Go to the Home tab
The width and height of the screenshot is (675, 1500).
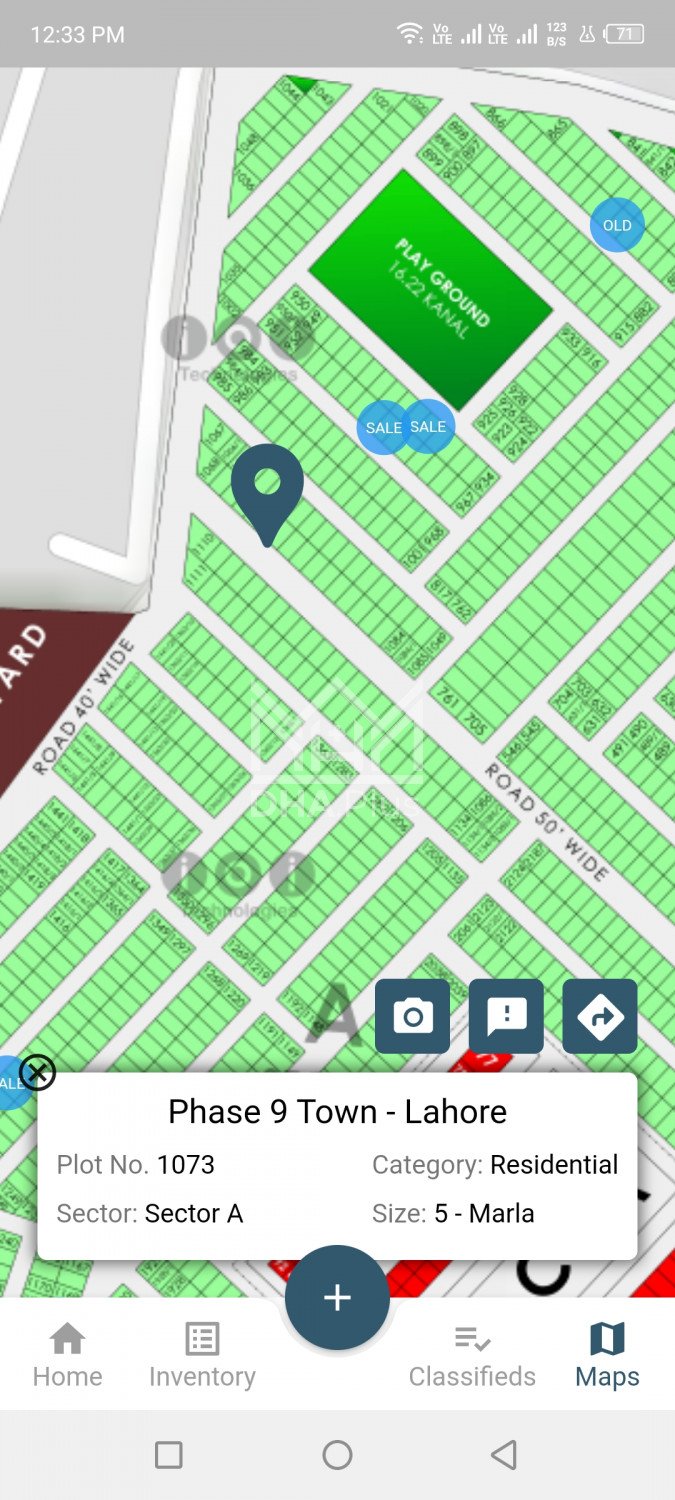tap(67, 1354)
